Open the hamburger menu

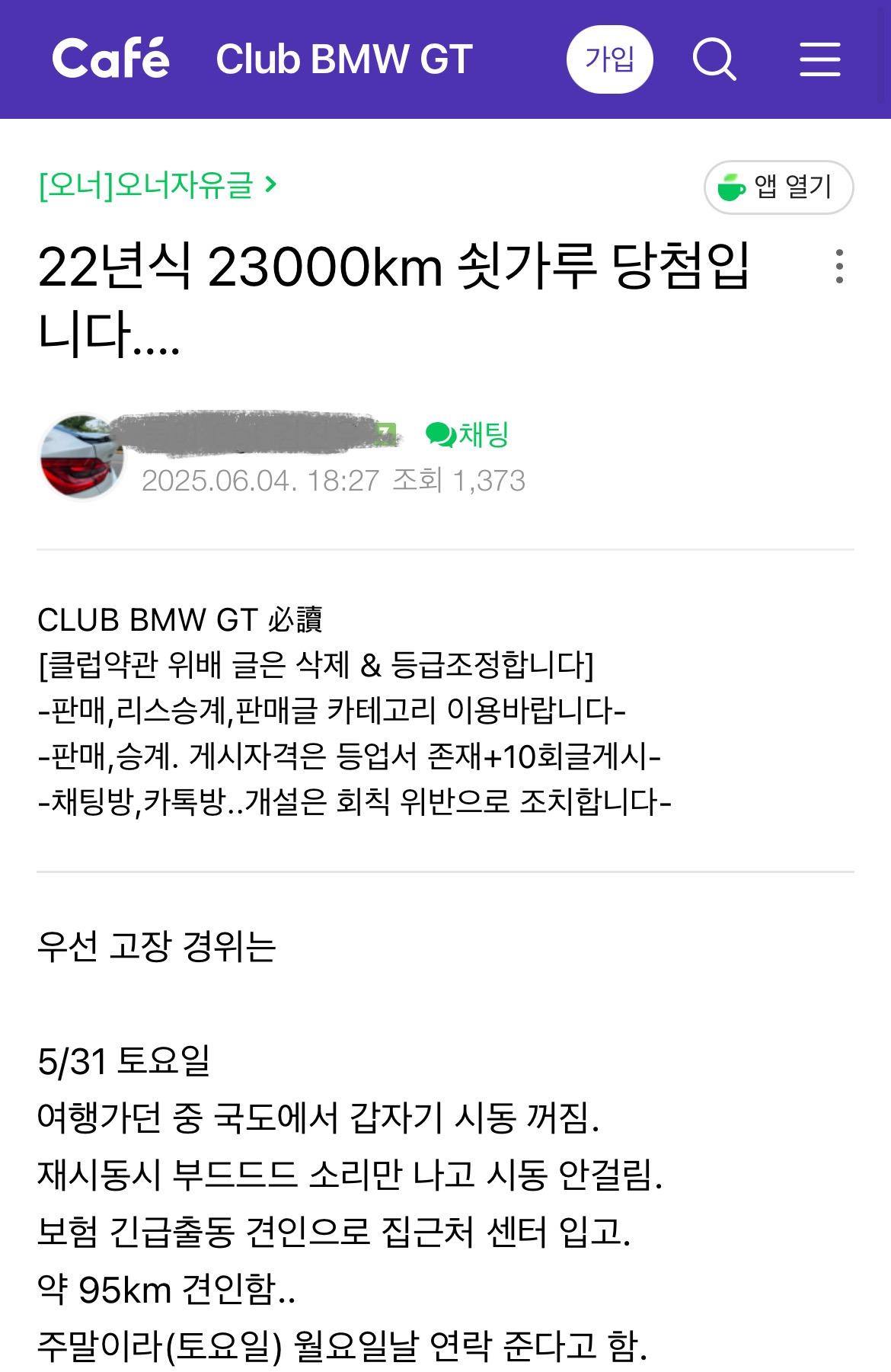click(x=819, y=59)
